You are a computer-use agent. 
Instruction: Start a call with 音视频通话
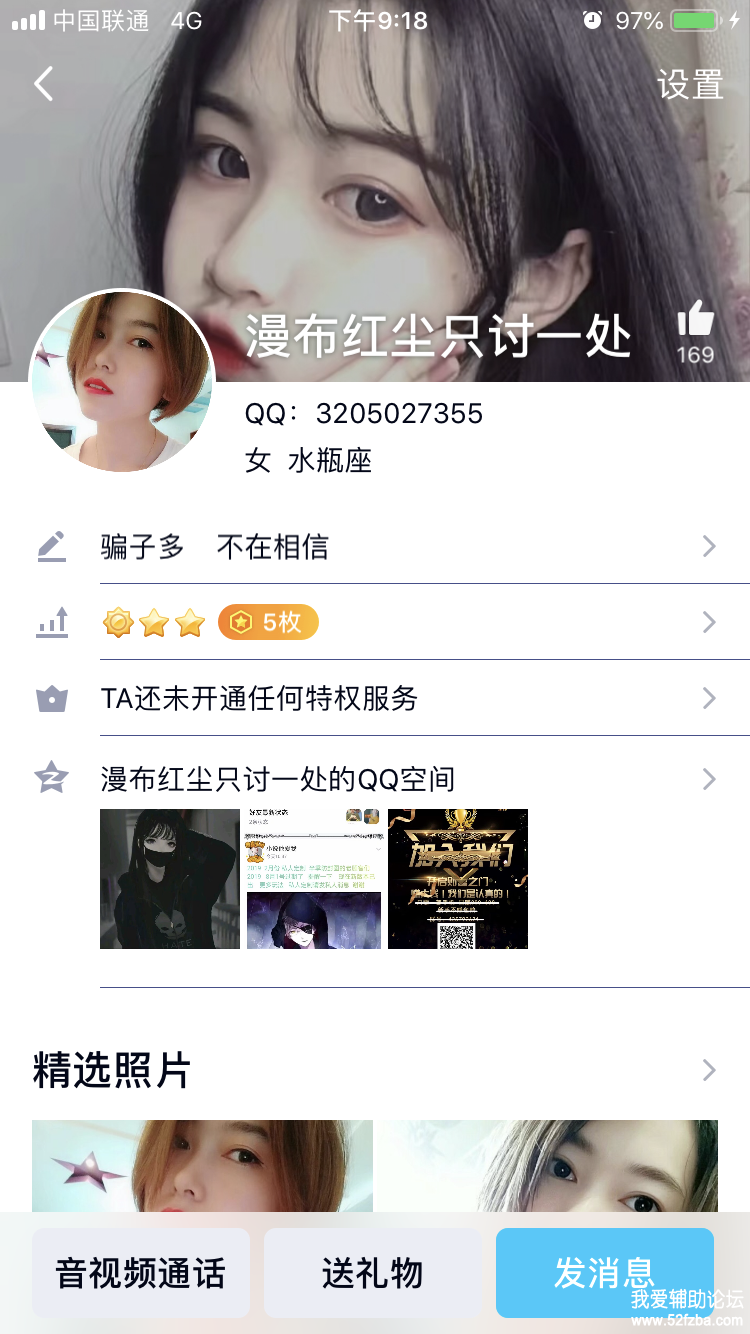(141, 1273)
